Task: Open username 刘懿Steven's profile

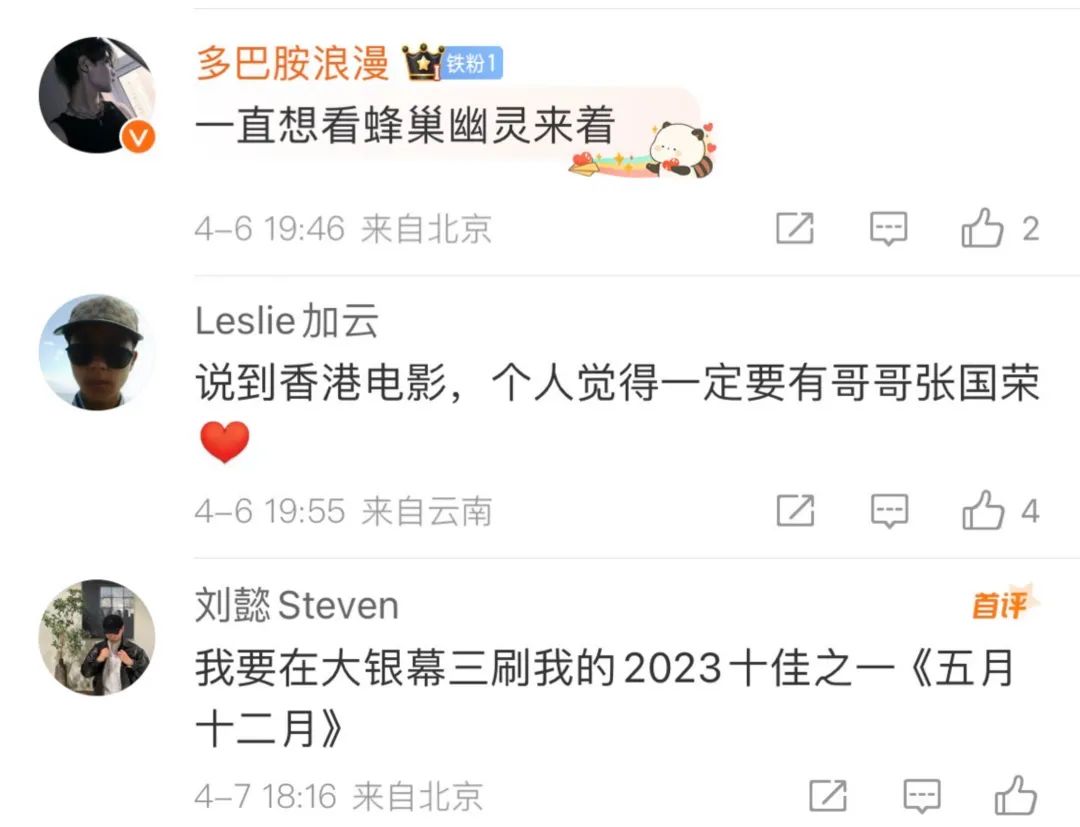Action: coord(296,606)
